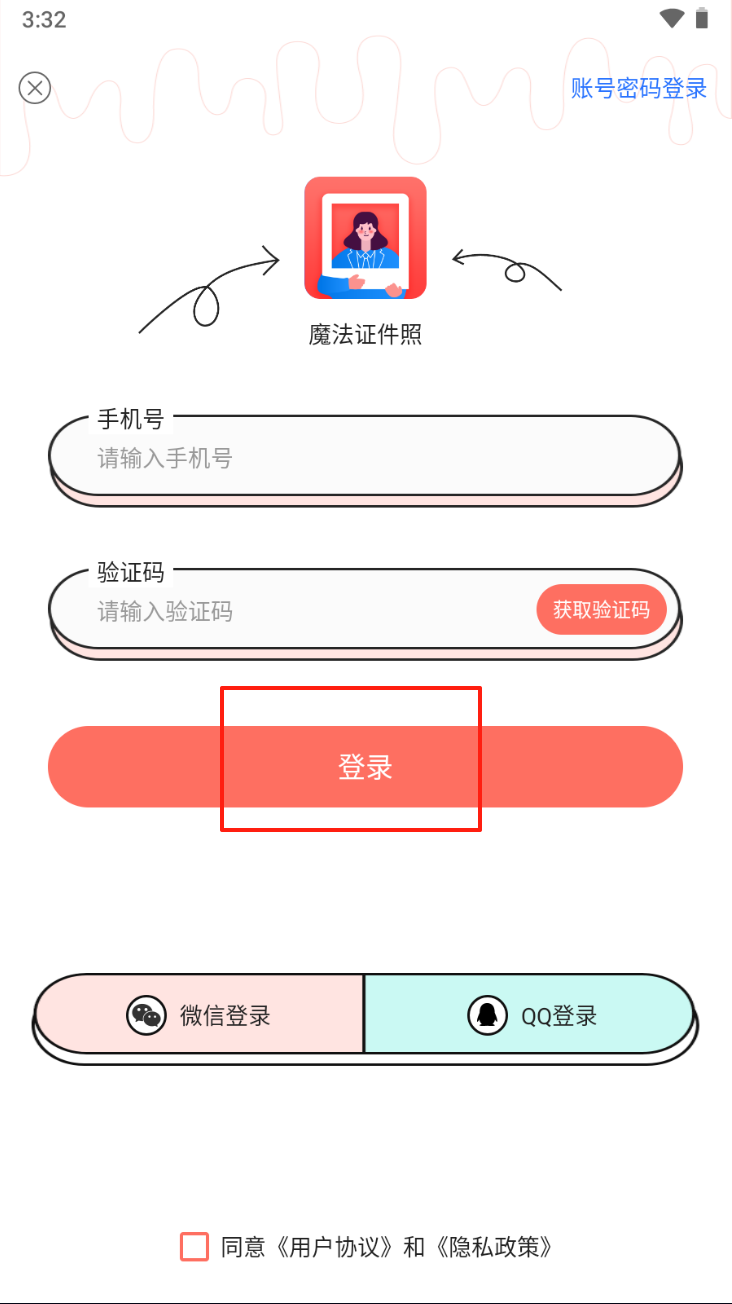732x1304 pixels.
Task: Tap 获取验证码 to request a code
Action: pos(601,610)
